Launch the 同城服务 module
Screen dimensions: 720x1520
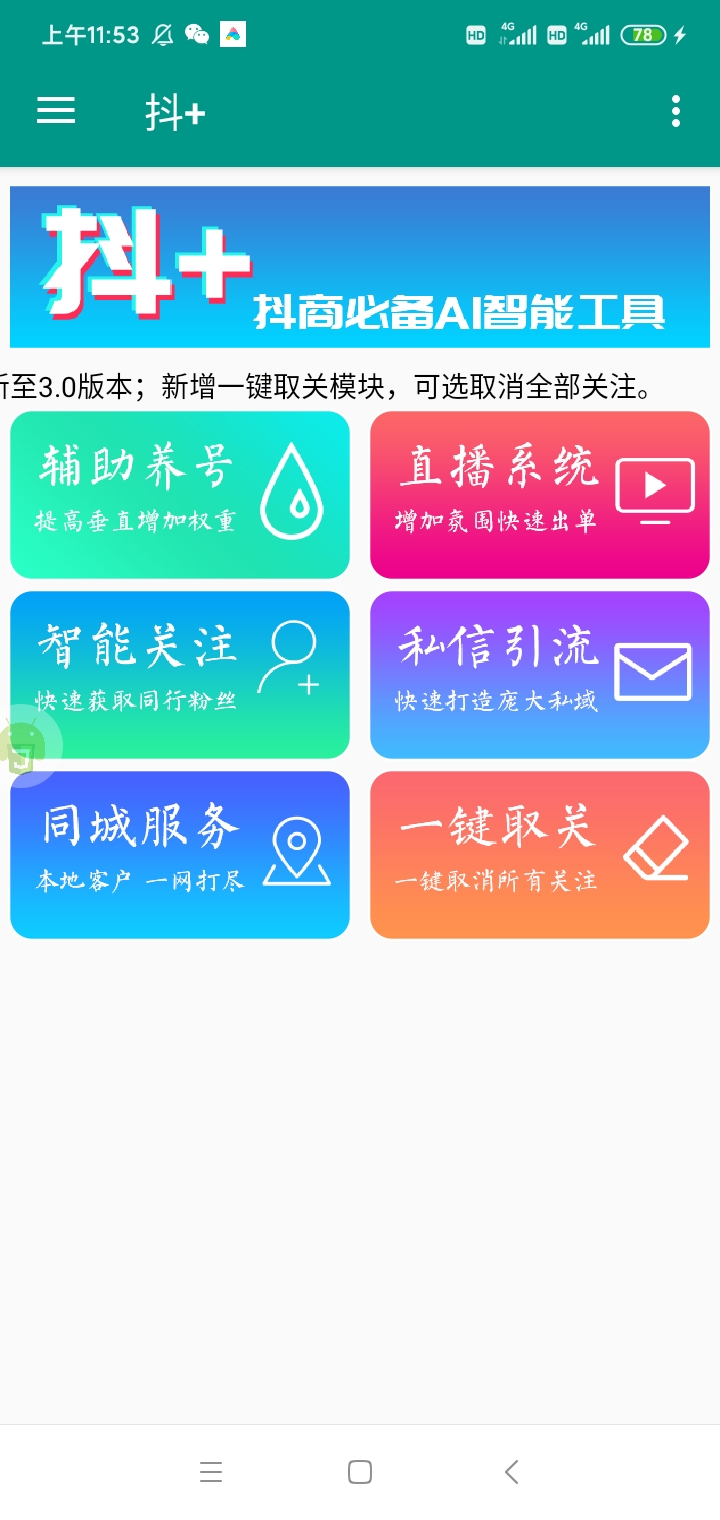[180, 855]
